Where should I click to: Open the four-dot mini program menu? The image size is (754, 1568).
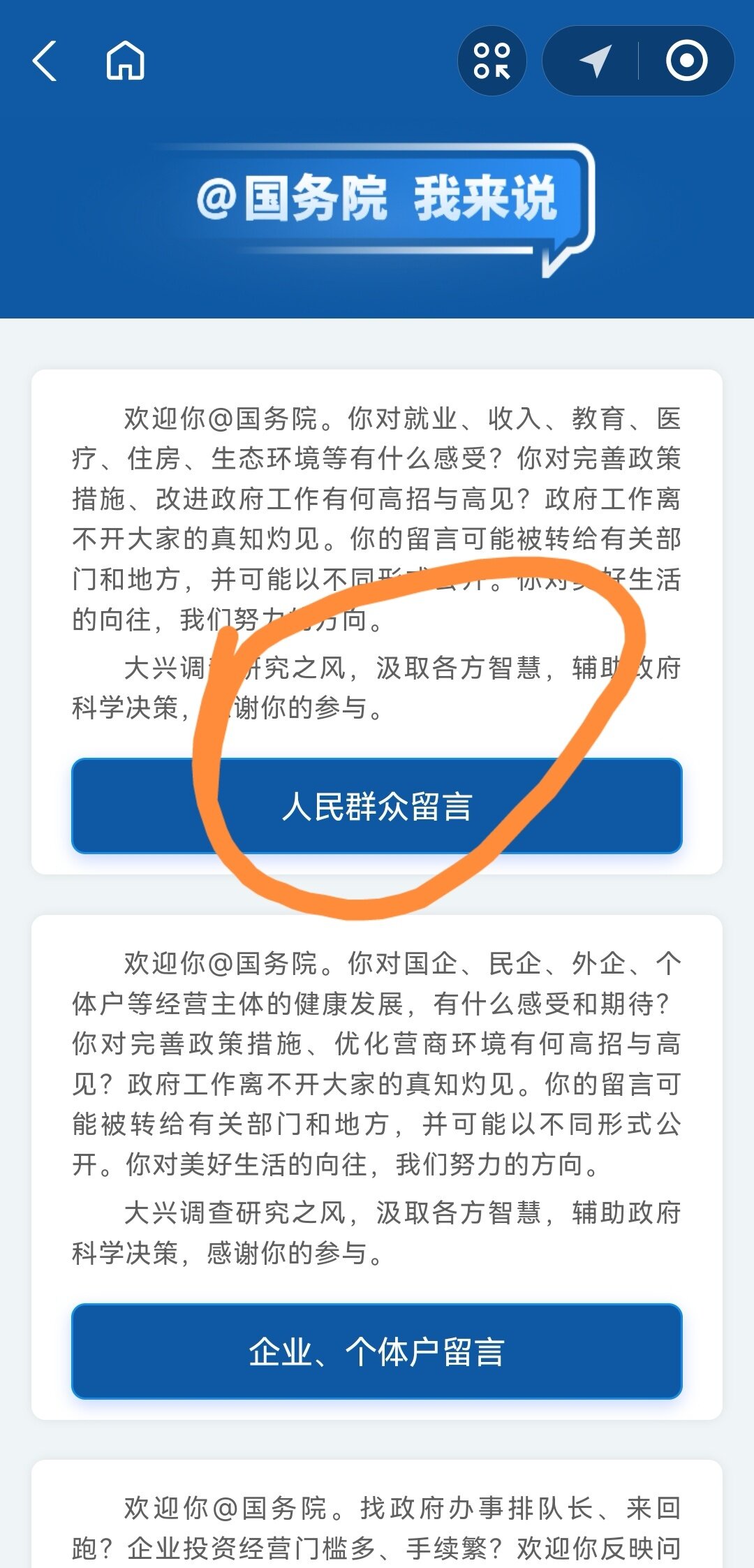click(x=491, y=61)
